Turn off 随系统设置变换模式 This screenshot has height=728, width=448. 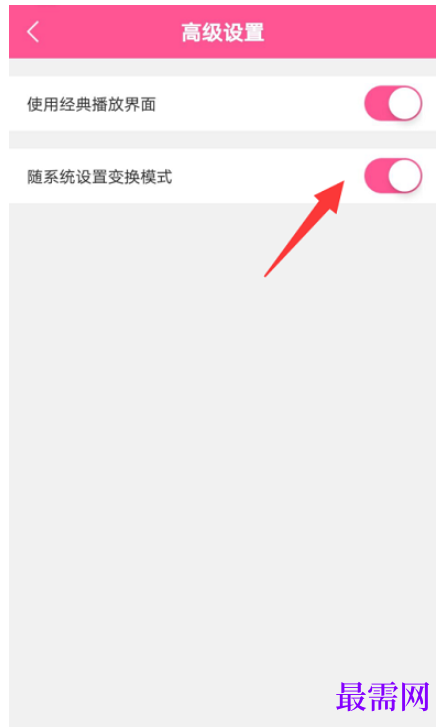point(393,176)
